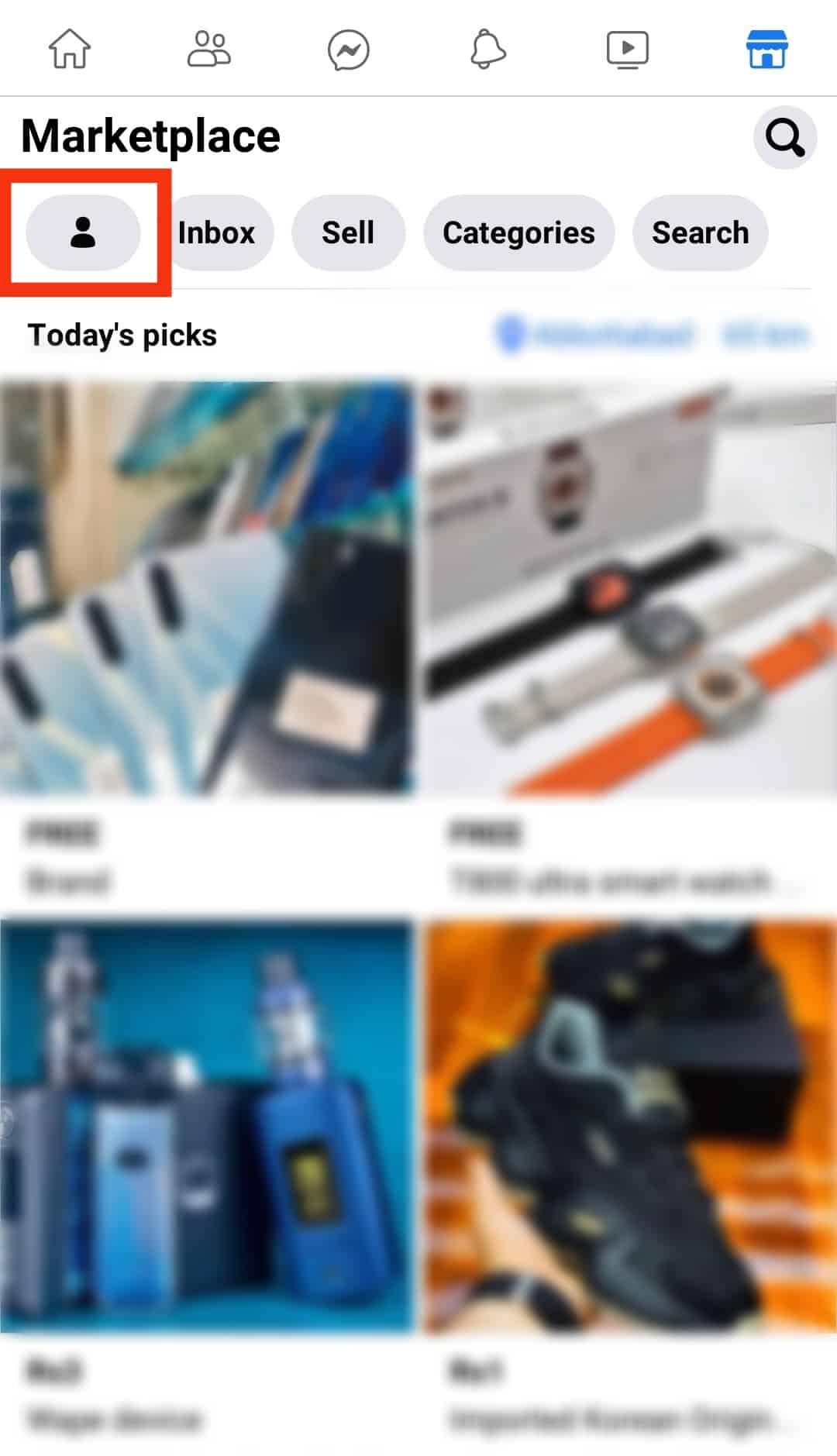The image size is (837, 1456).
Task: Tap the Search chip
Action: 700,232
